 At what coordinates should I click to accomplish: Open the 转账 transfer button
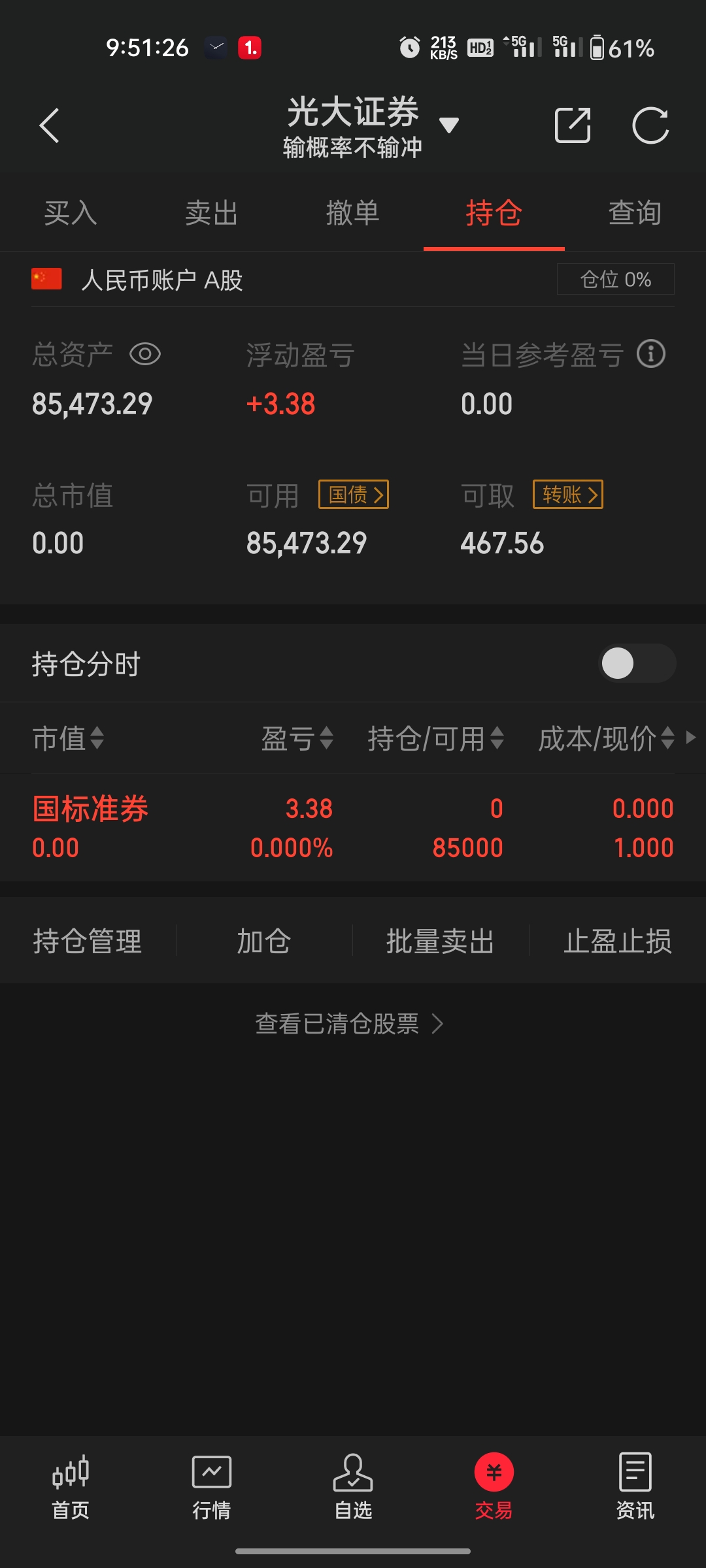568,495
